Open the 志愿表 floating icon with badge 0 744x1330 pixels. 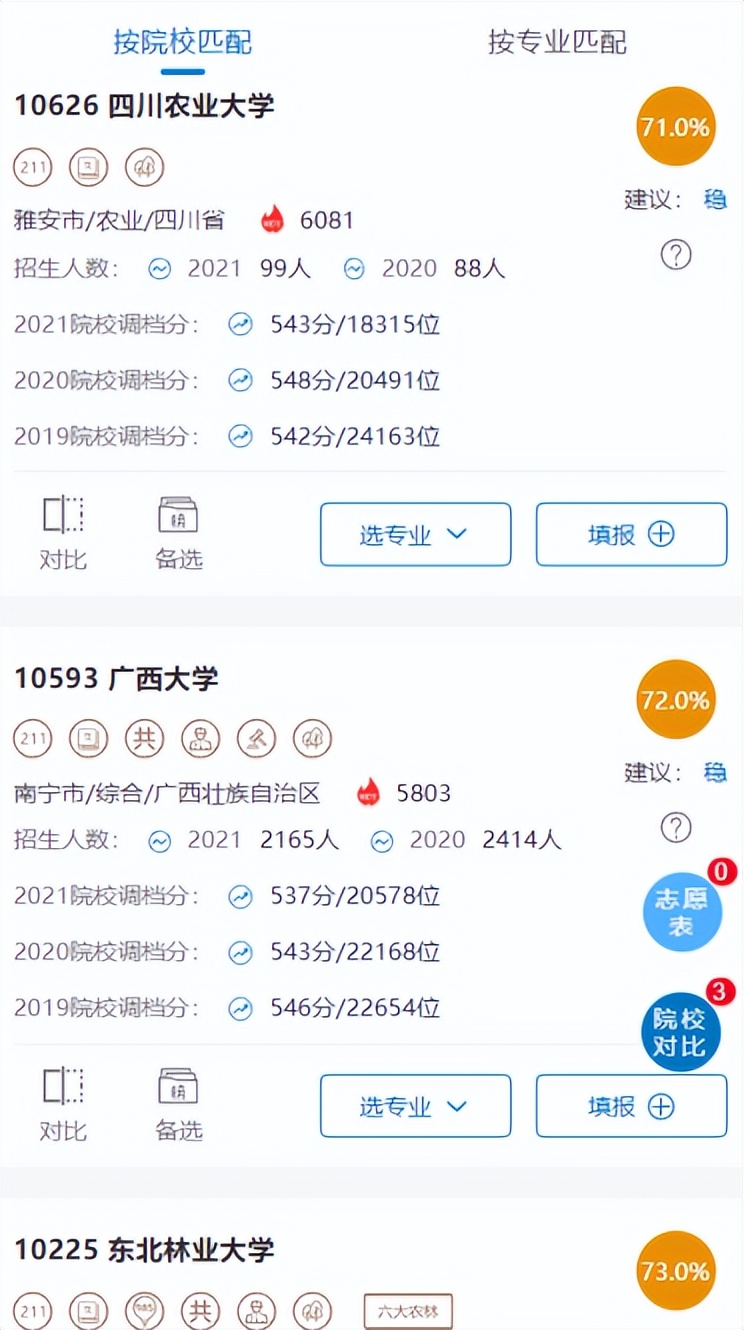pyautogui.click(x=682, y=912)
